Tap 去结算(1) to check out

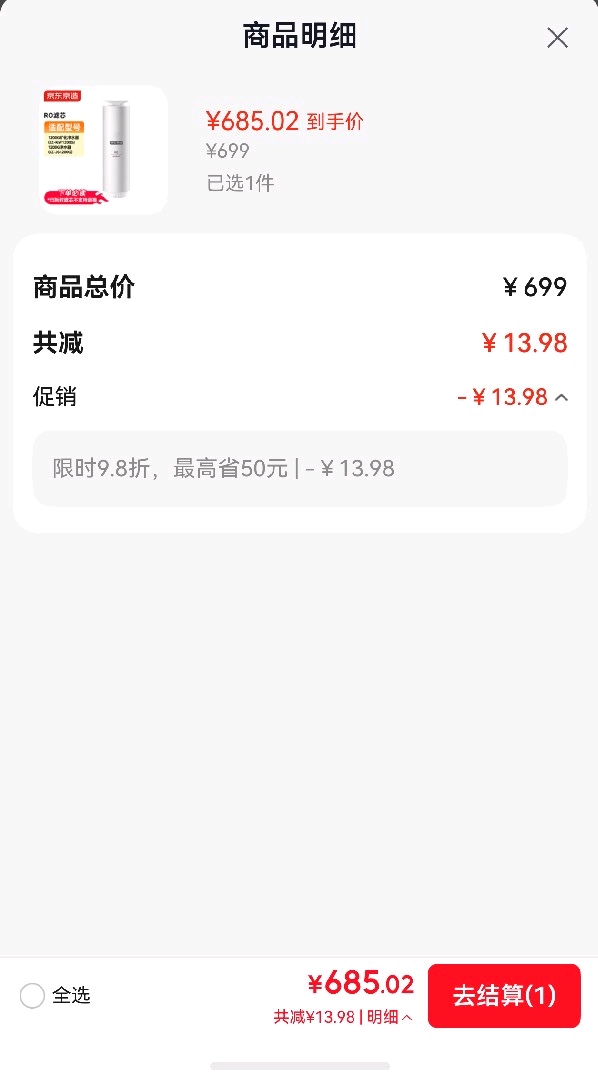[x=504, y=995]
